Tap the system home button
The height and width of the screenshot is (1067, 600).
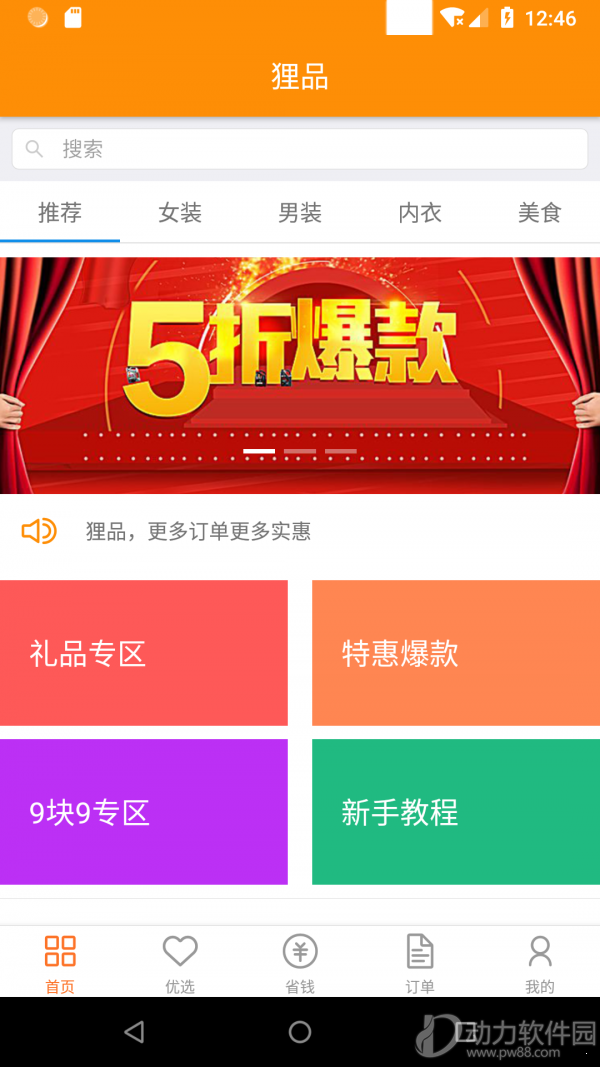pyautogui.click(x=300, y=1032)
